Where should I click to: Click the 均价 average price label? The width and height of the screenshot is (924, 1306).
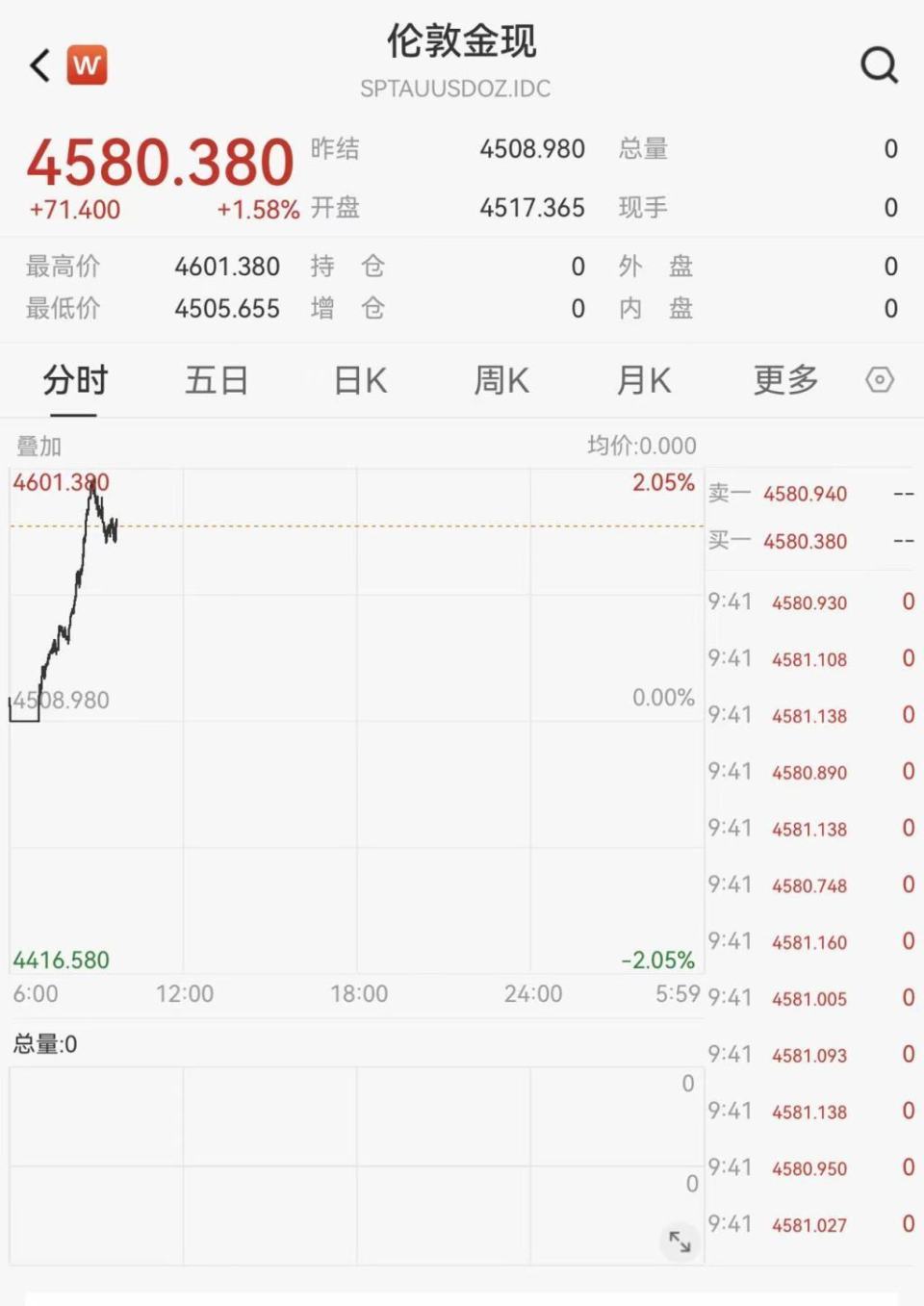coord(640,446)
